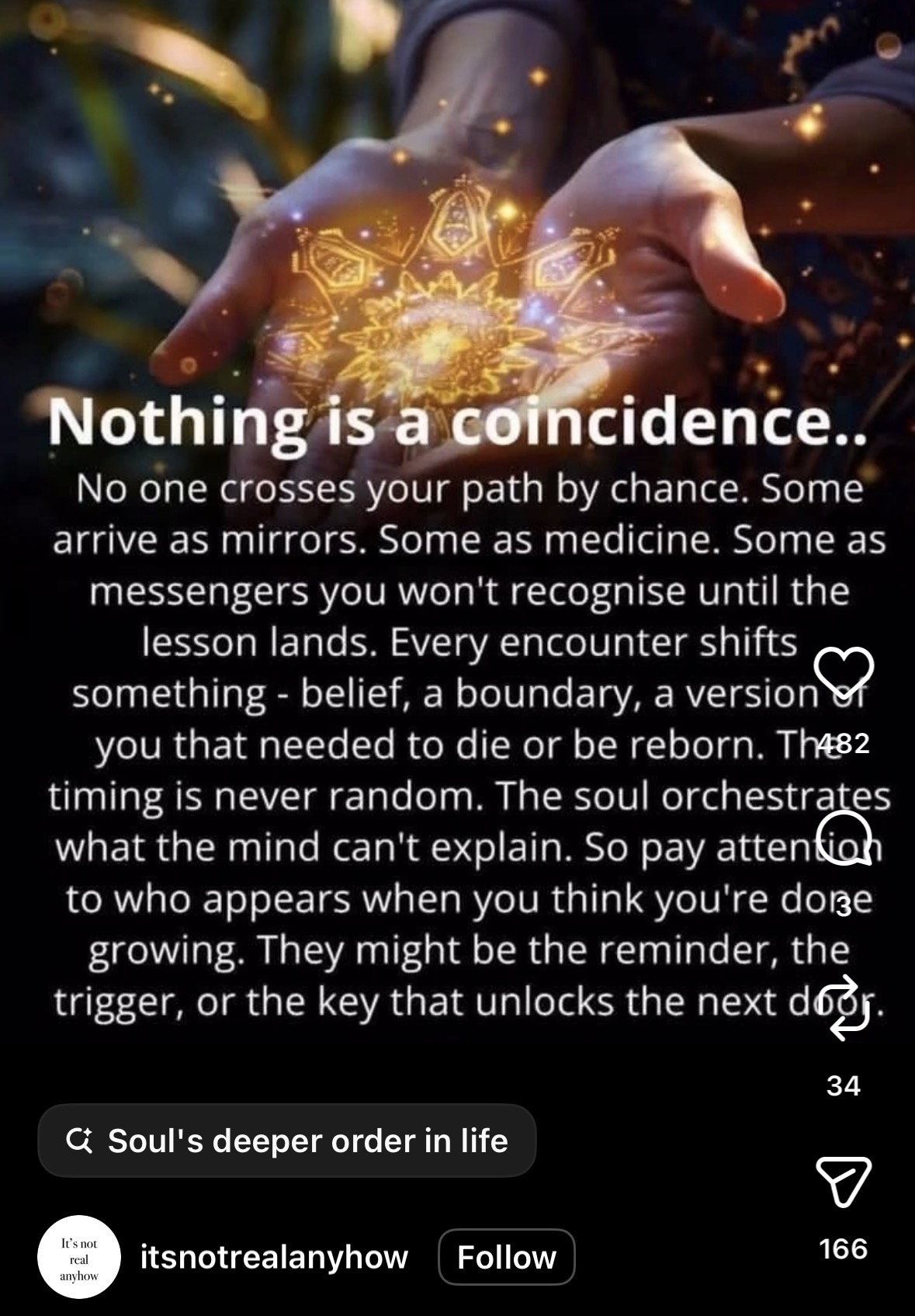Search "Soul's deeper order in life"
The width and height of the screenshot is (915, 1316).
287,1141
